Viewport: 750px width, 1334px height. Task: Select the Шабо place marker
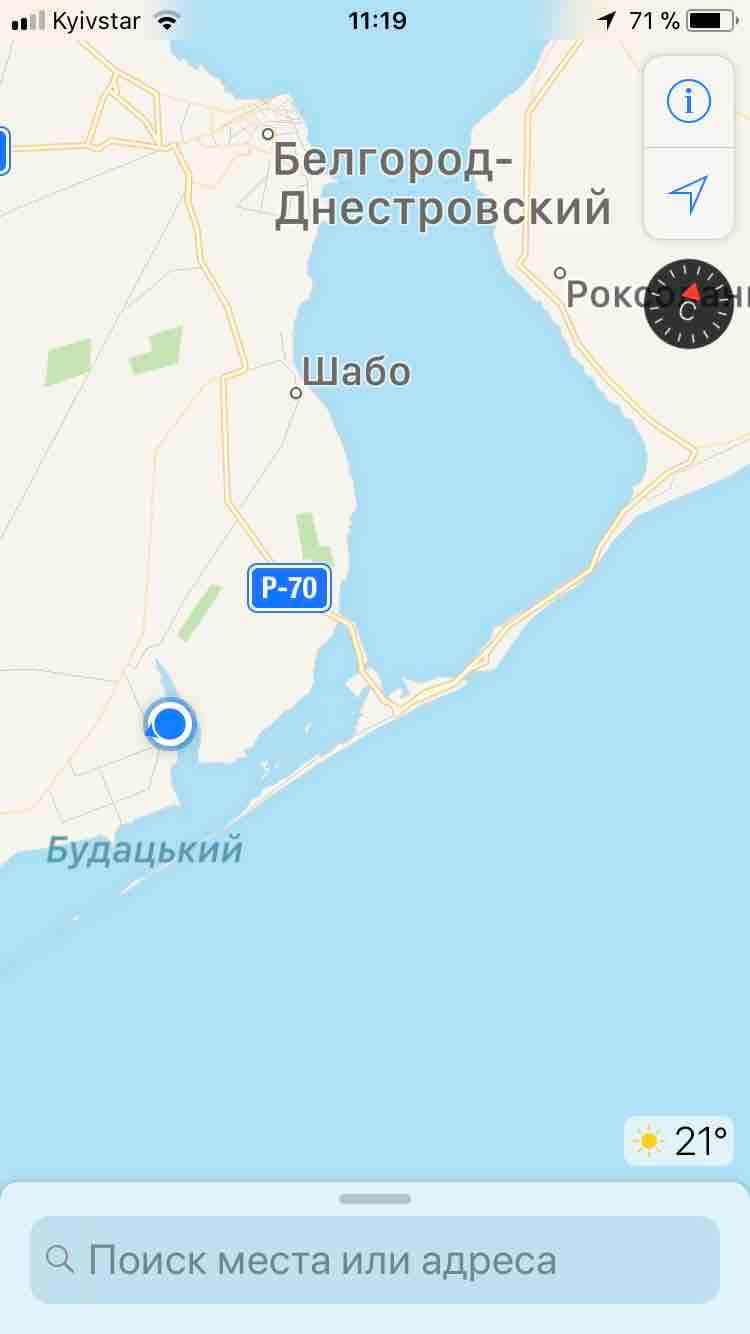click(296, 393)
